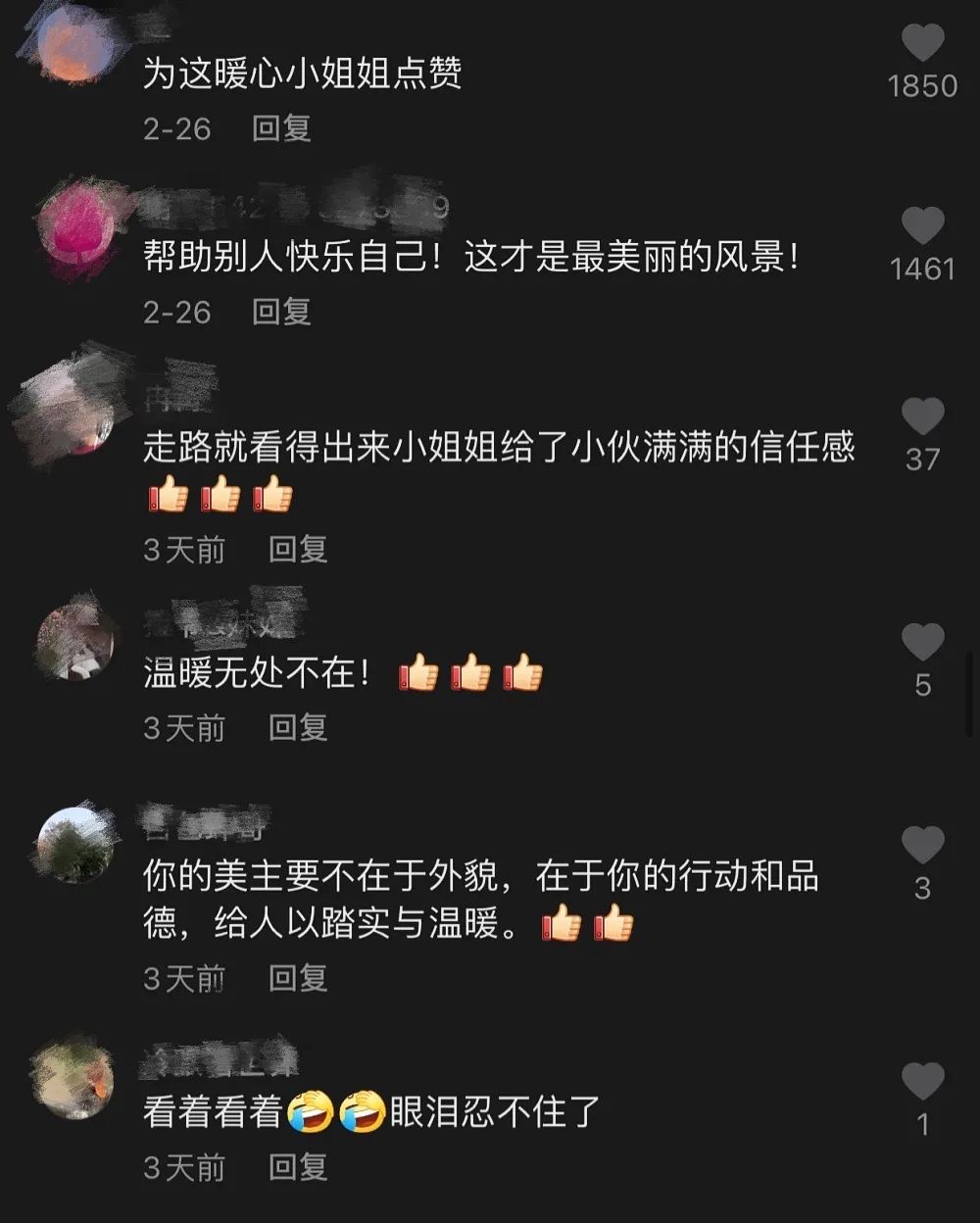
Task: Like the comment 帮助别人快乐自己
Action: pyautogui.click(x=922, y=226)
